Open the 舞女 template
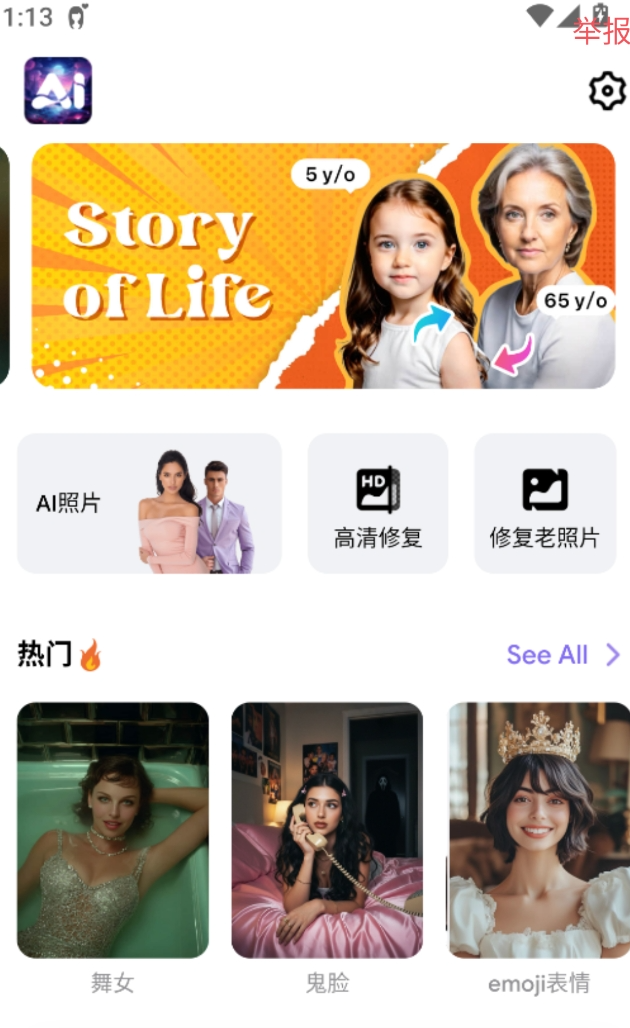 (113, 830)
